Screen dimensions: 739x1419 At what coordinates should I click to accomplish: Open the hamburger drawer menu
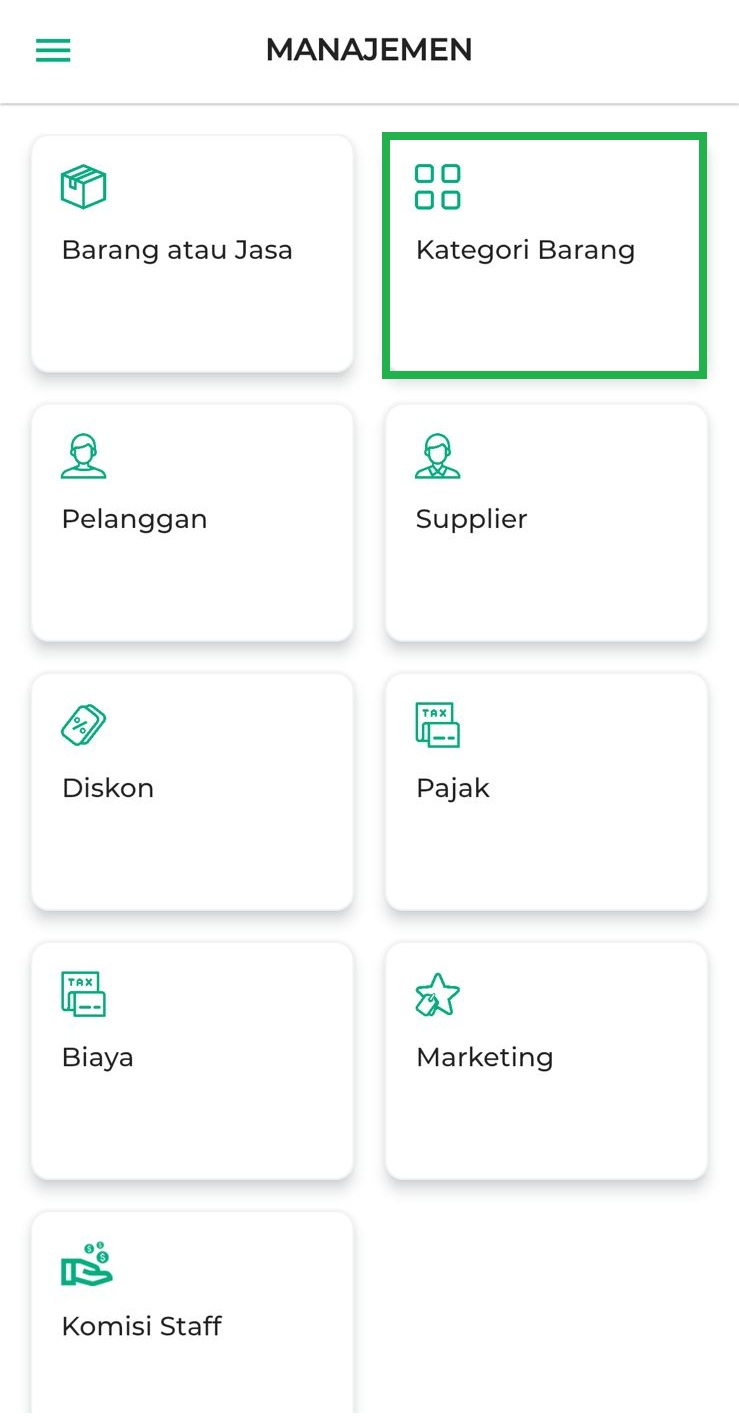click(53, 50)
